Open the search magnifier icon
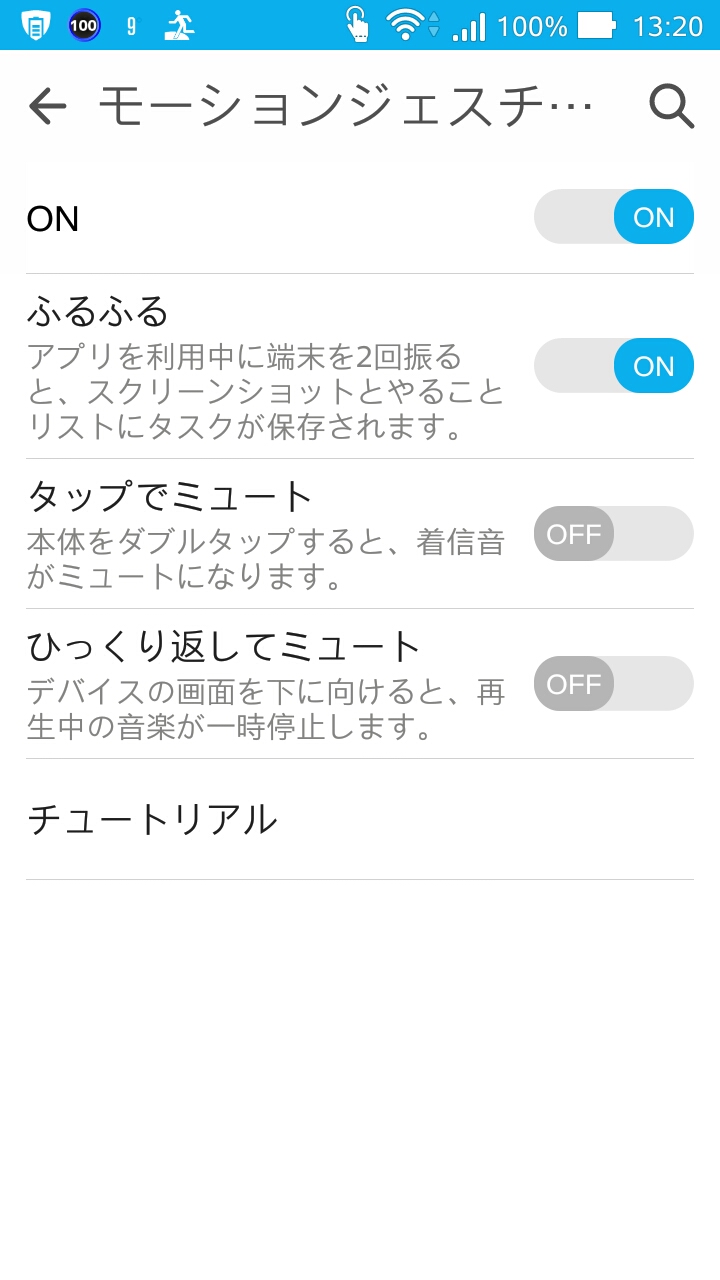720x1280 pixels. click(671, 105)
